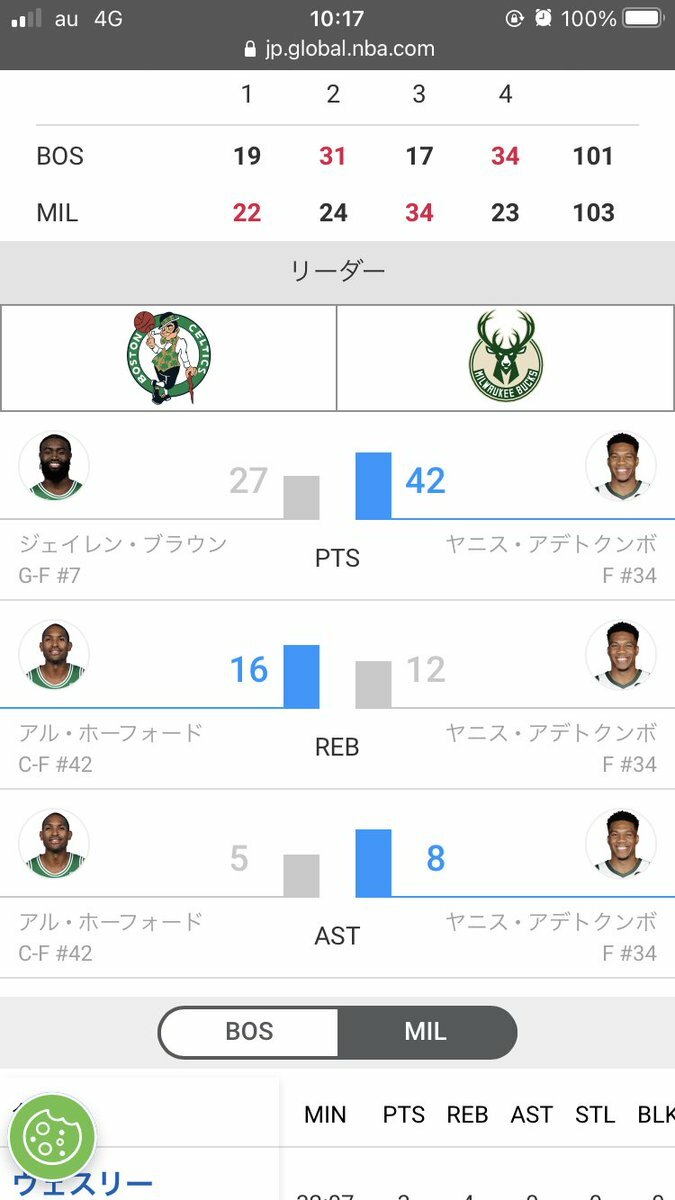
Task: Tap the jp.global.nba.com address bar
Action: pos(338,48)
